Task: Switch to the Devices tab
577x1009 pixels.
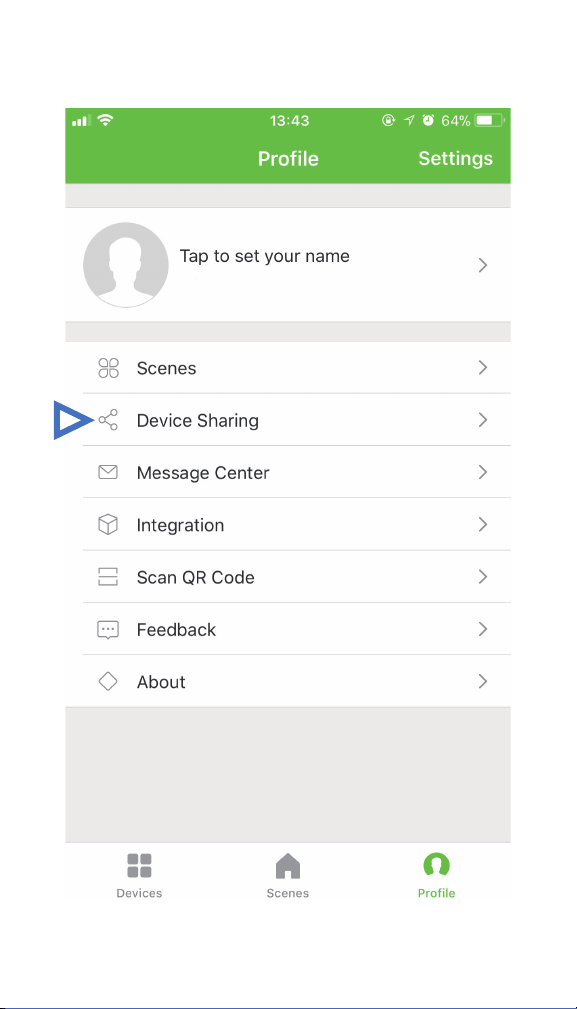Action: coord(139,875)
